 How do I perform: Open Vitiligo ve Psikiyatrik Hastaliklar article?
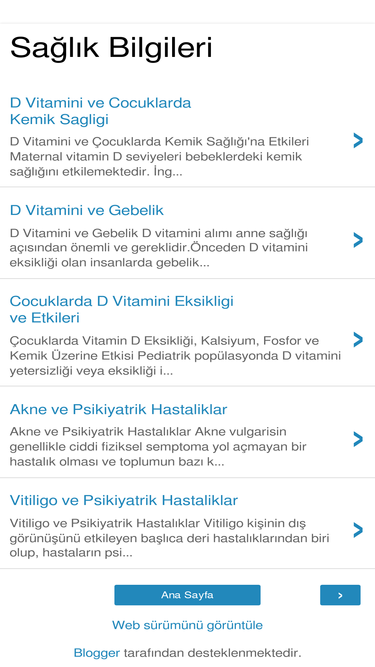(x=123, y=500)
